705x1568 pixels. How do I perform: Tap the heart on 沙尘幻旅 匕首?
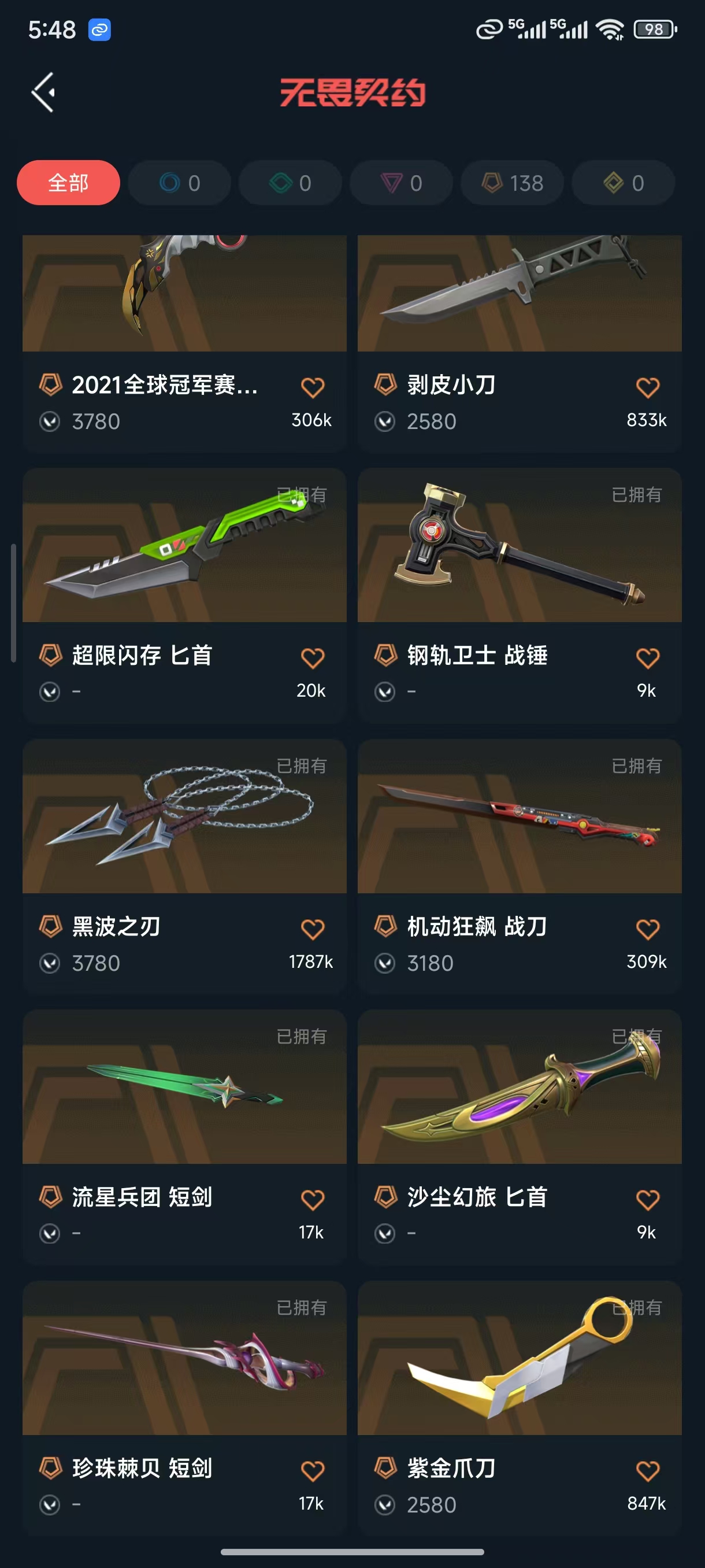(x=647, y=1200)
